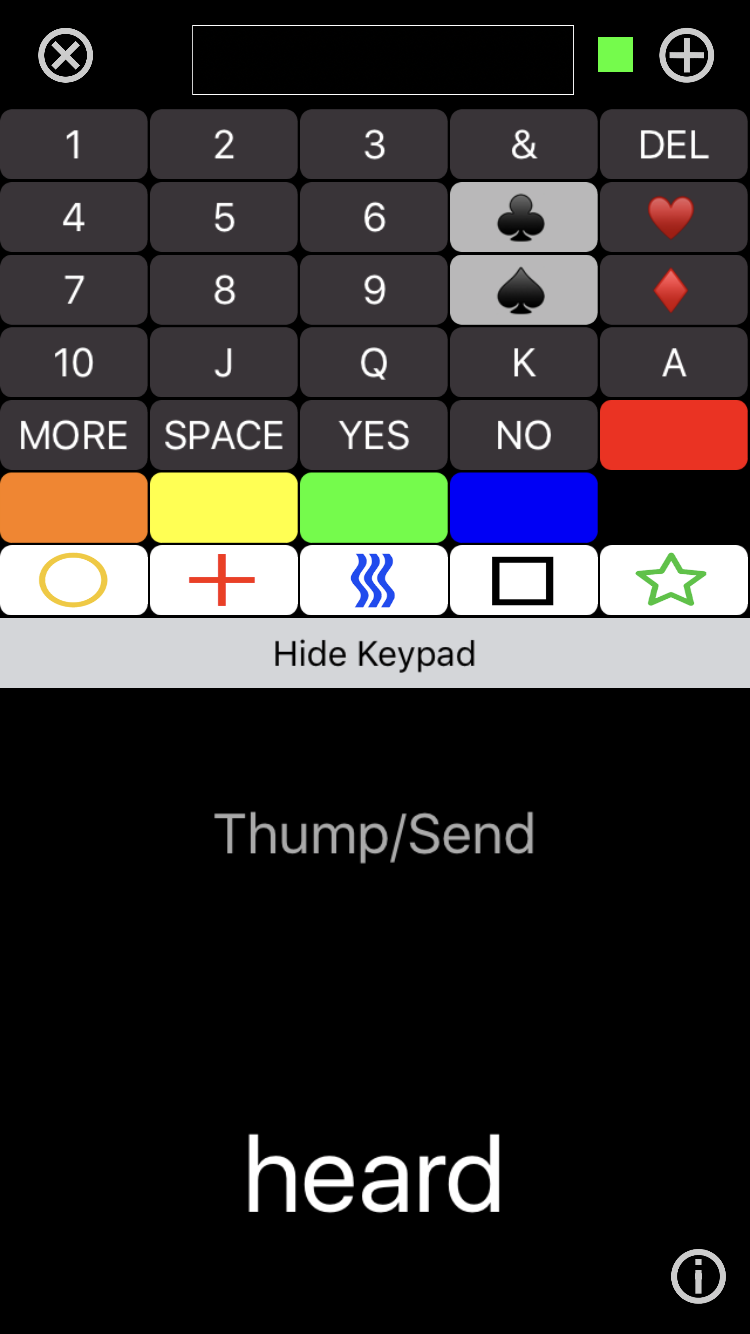This screenshot has height=1334, width=750.
Task: Choose the blue wavy lines symbol
Action: (x=374, y=580)
